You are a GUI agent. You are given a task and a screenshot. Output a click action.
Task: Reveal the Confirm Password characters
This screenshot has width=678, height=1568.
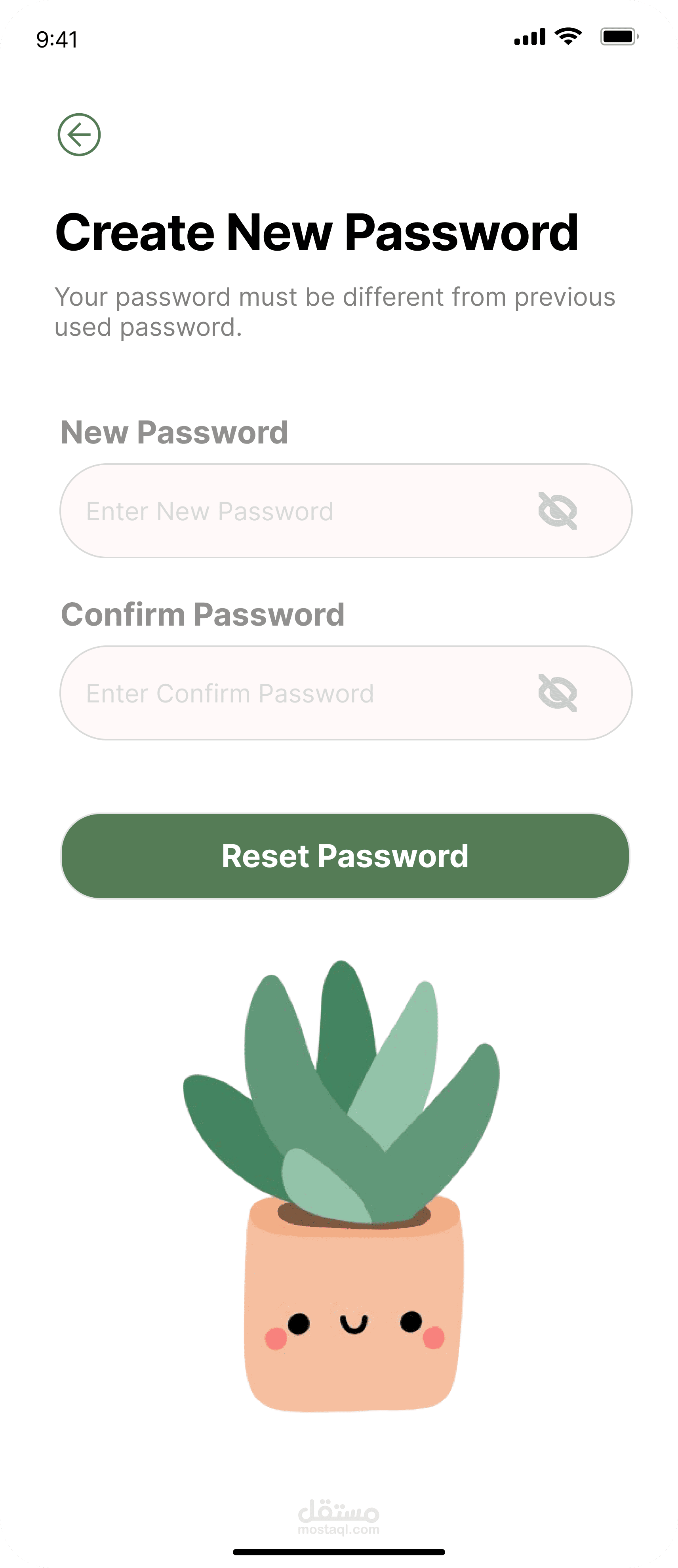point(558,693)
